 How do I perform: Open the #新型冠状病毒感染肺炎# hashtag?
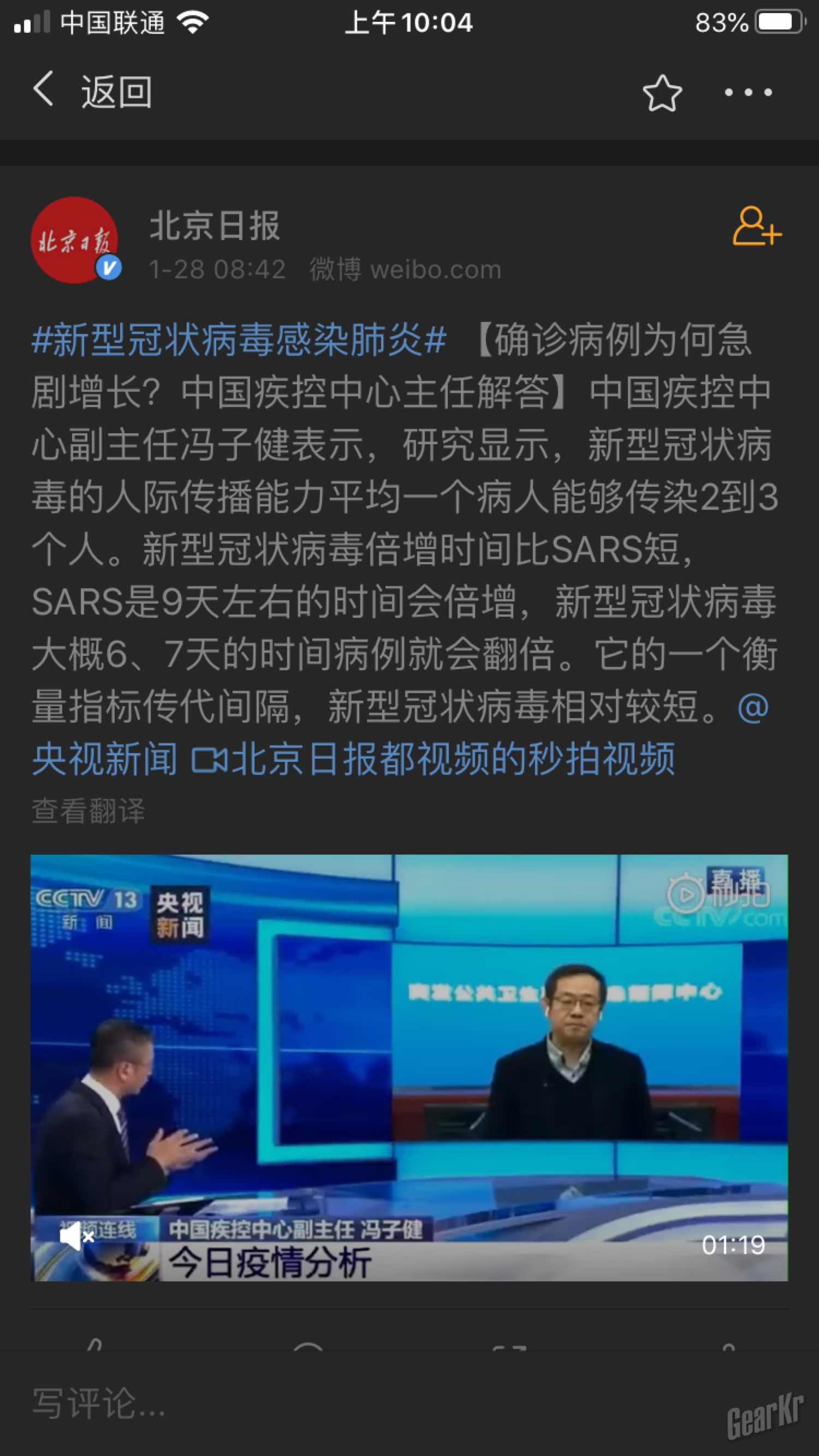[239, 341]
